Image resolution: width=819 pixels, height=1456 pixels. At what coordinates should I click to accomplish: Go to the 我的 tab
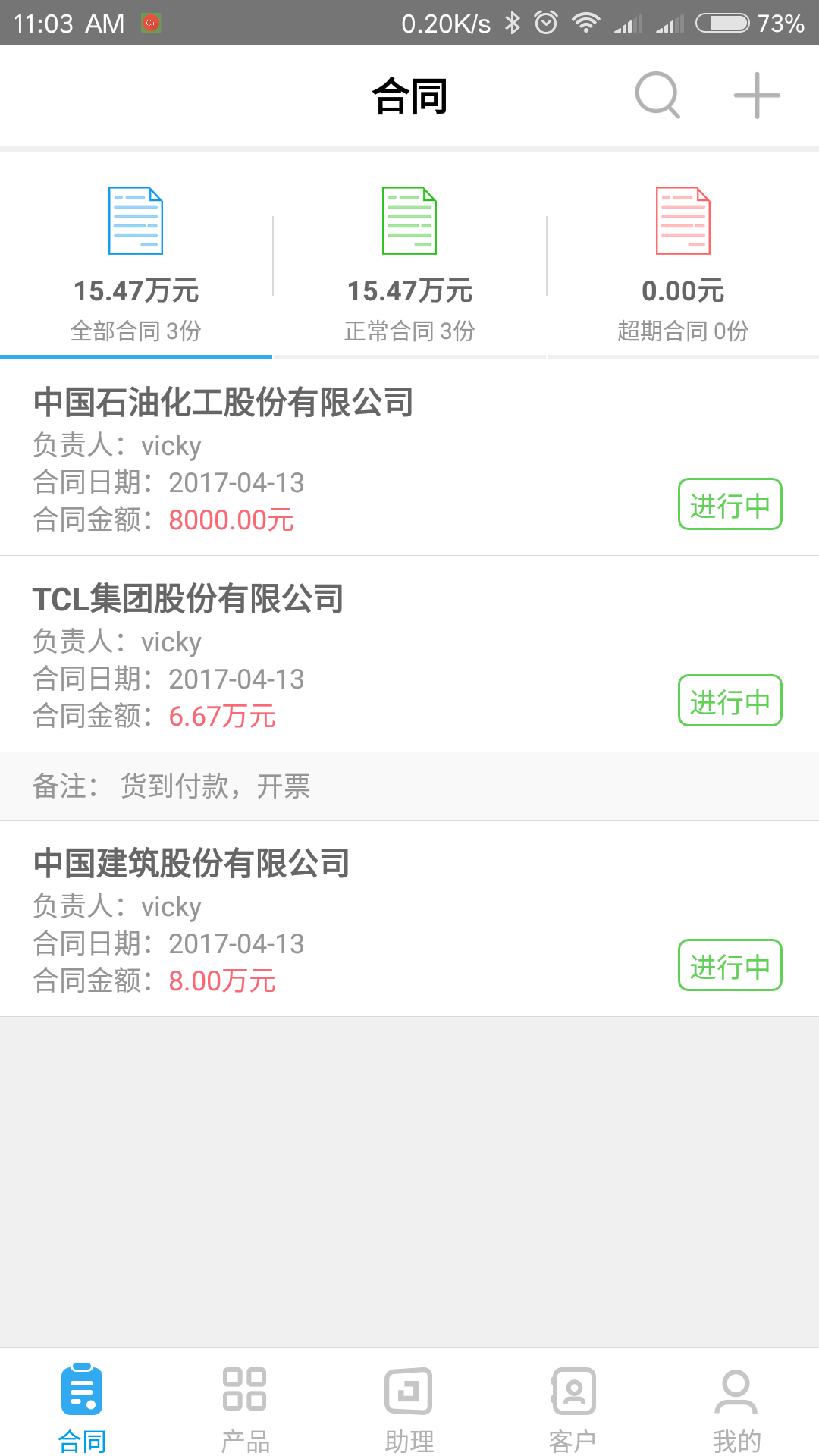736,1407
